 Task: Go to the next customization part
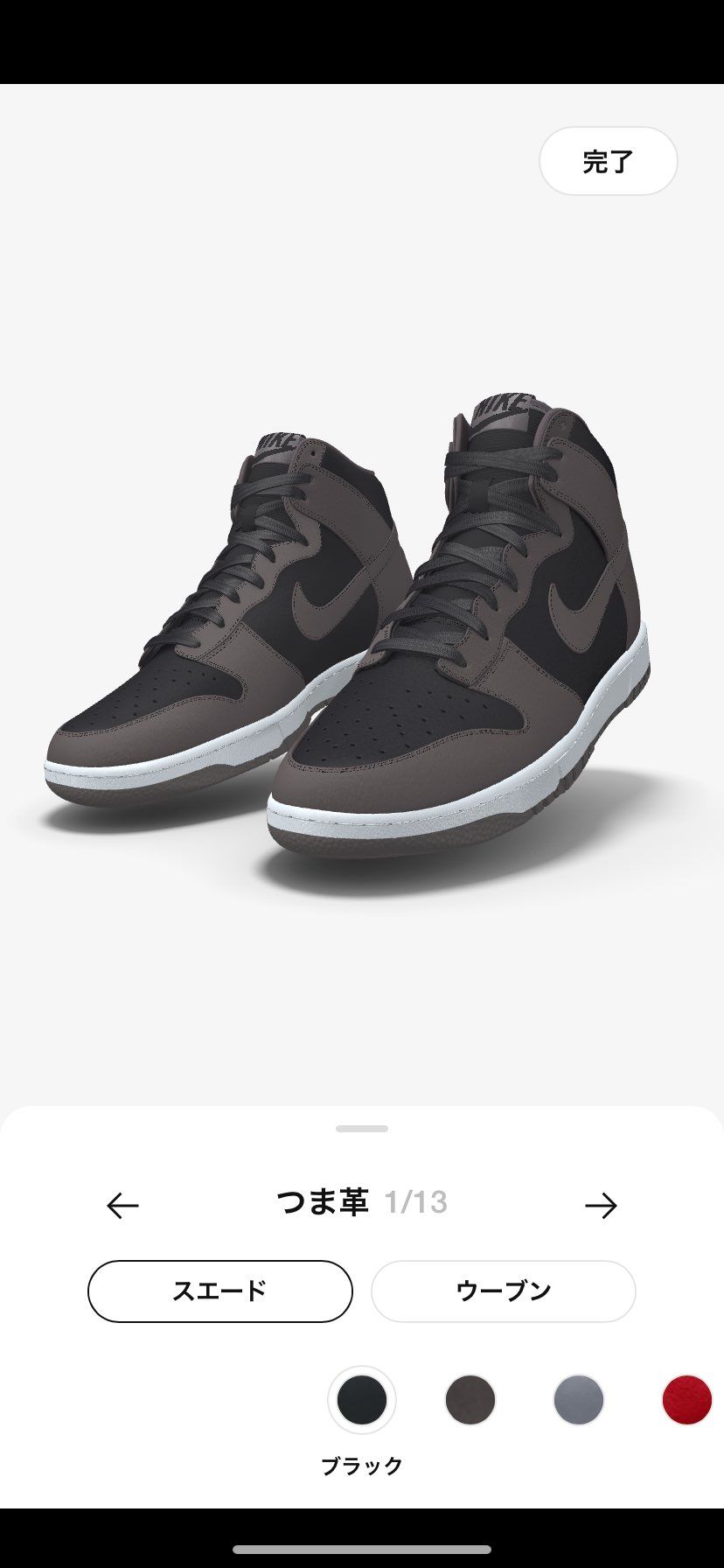[601, 1206]
